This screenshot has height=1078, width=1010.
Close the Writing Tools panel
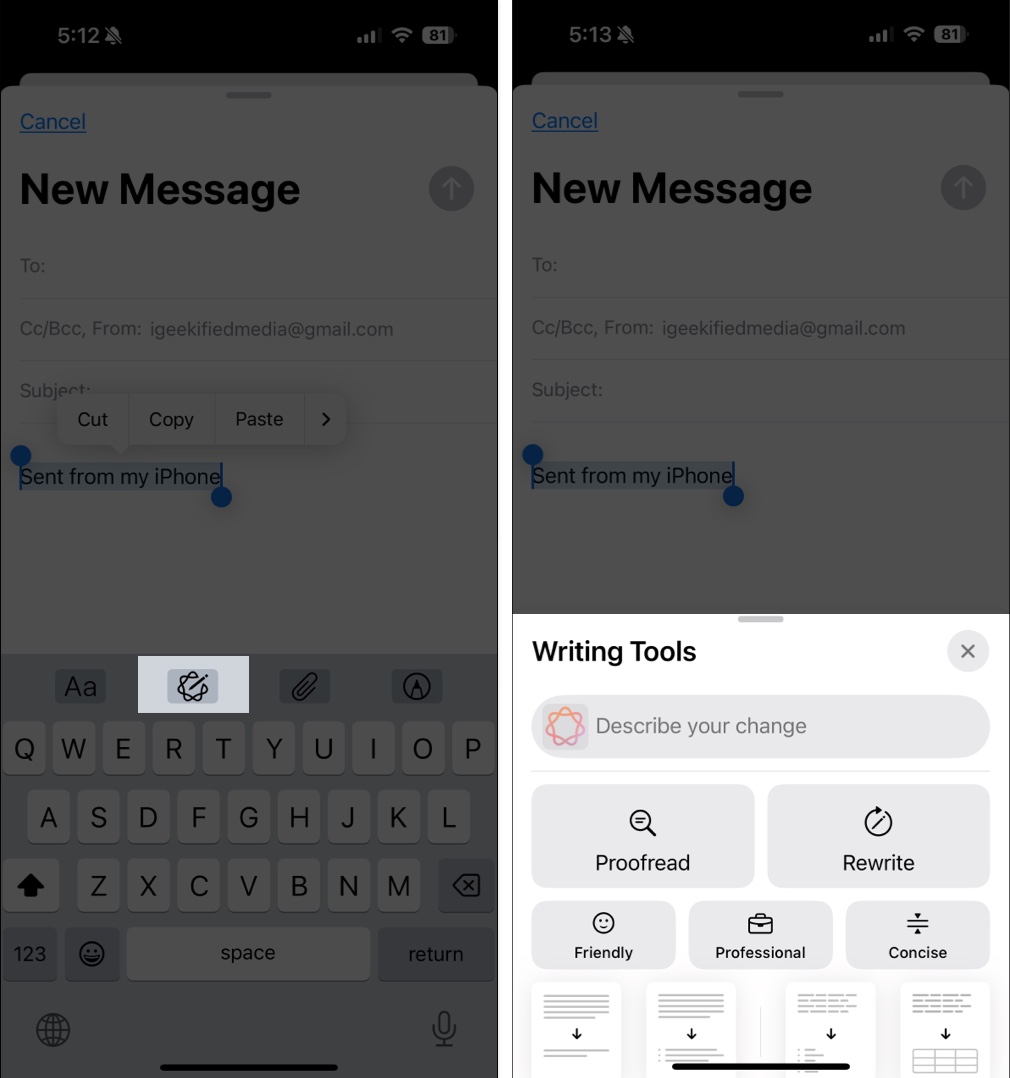[967, 652]
